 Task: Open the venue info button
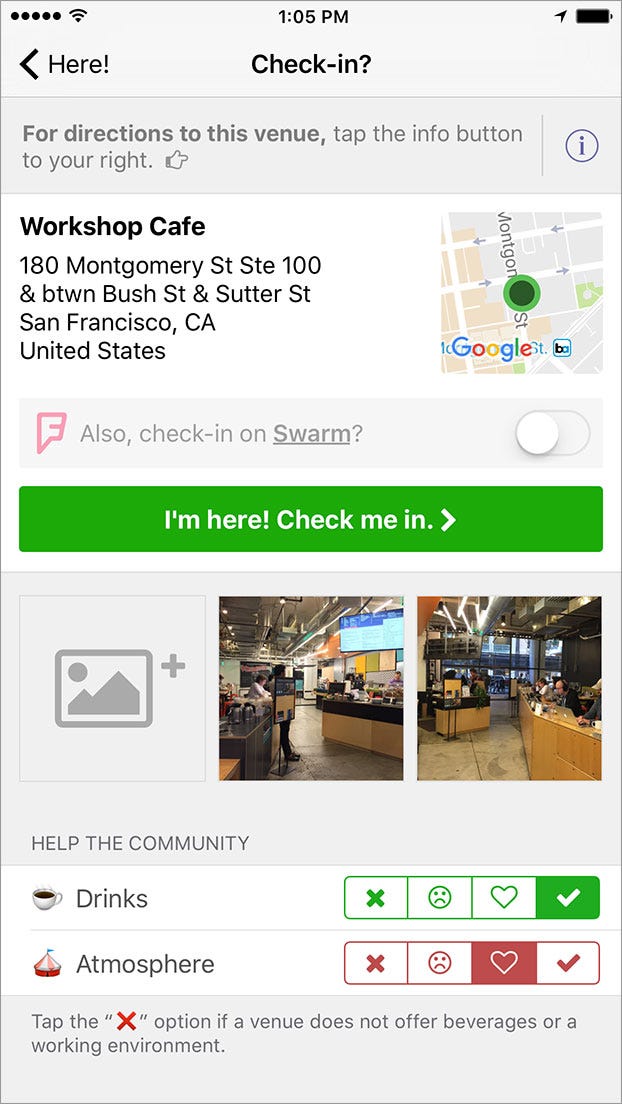coord(581,146)
